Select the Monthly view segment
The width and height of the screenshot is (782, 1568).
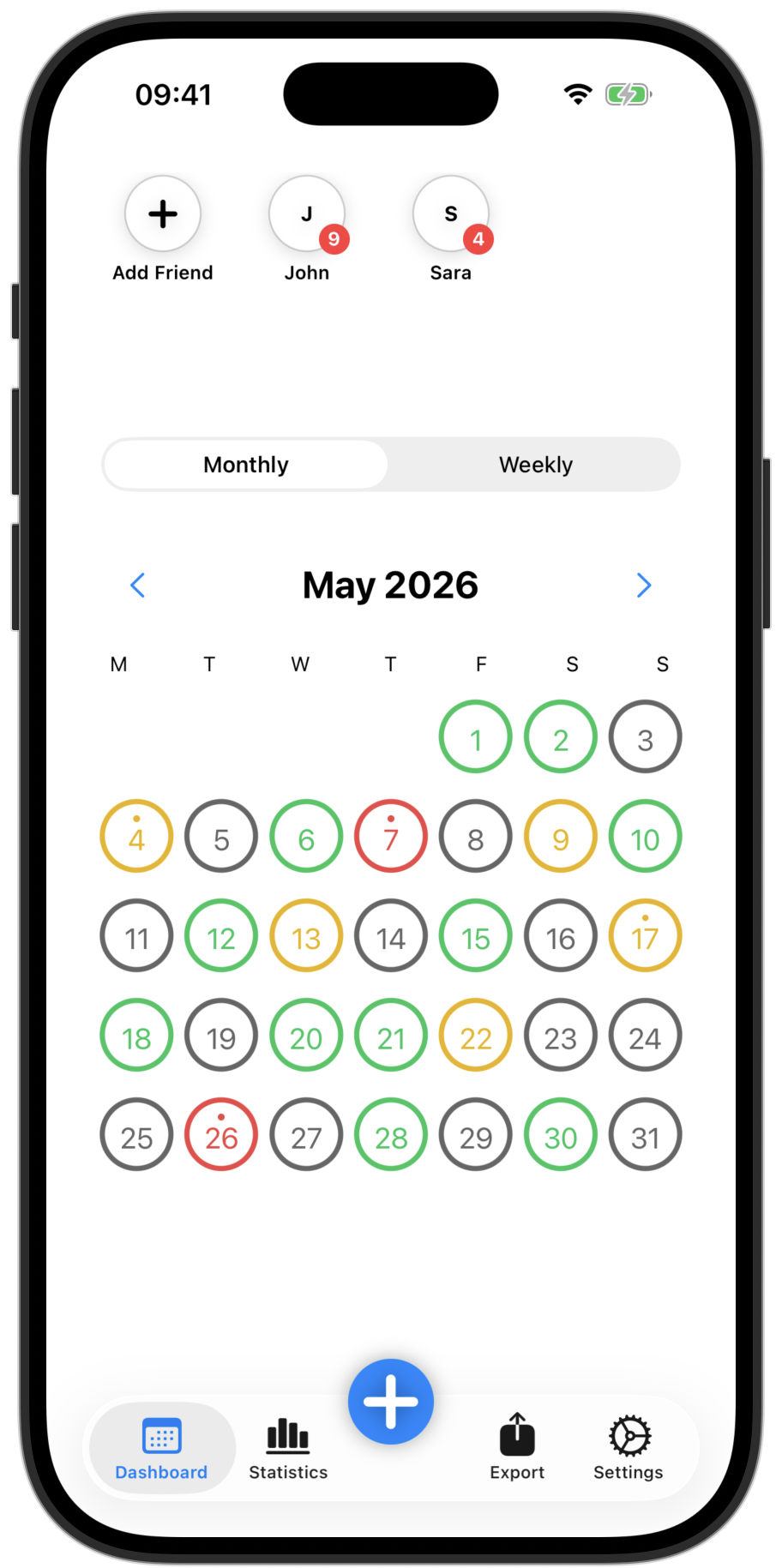pos(246,465)
